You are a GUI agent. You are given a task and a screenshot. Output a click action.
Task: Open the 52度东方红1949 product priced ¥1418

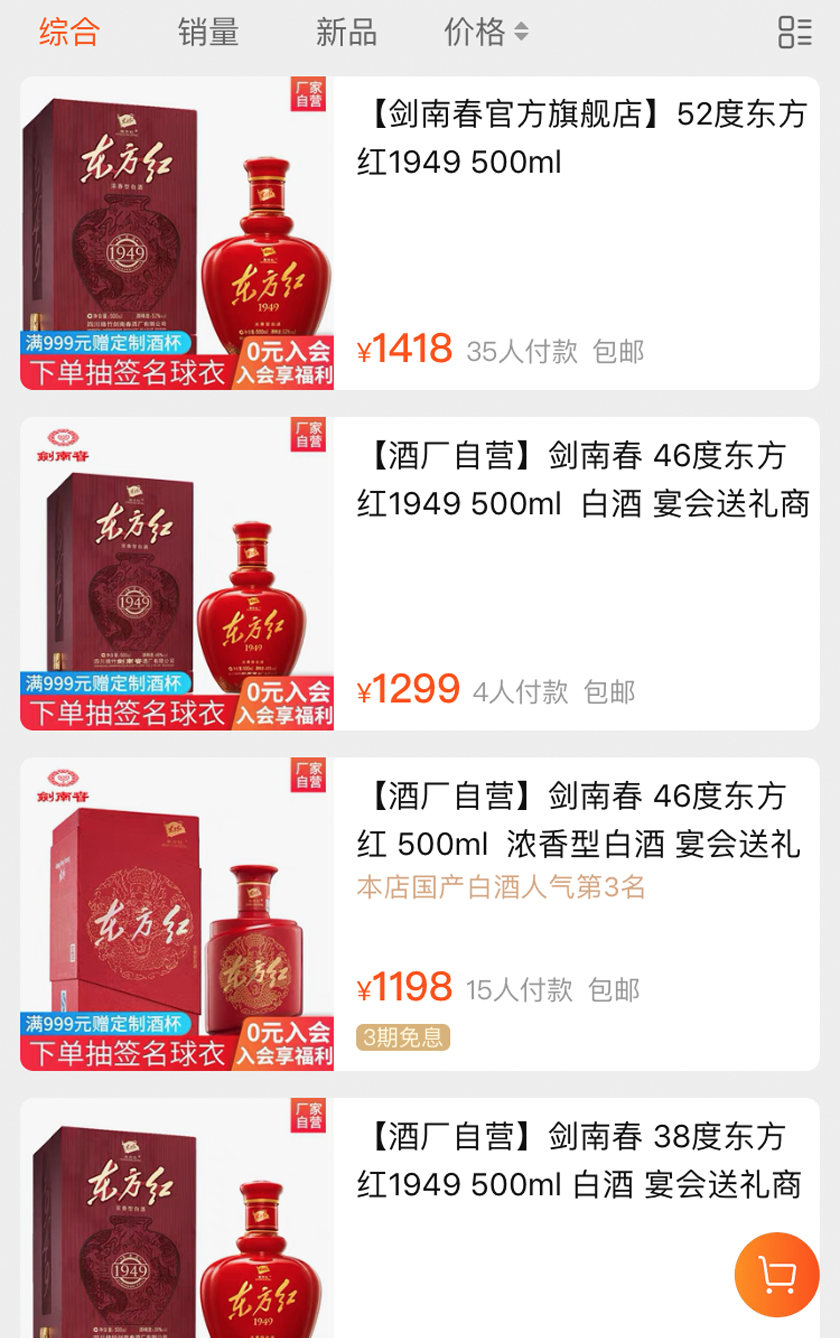(580, 138)
